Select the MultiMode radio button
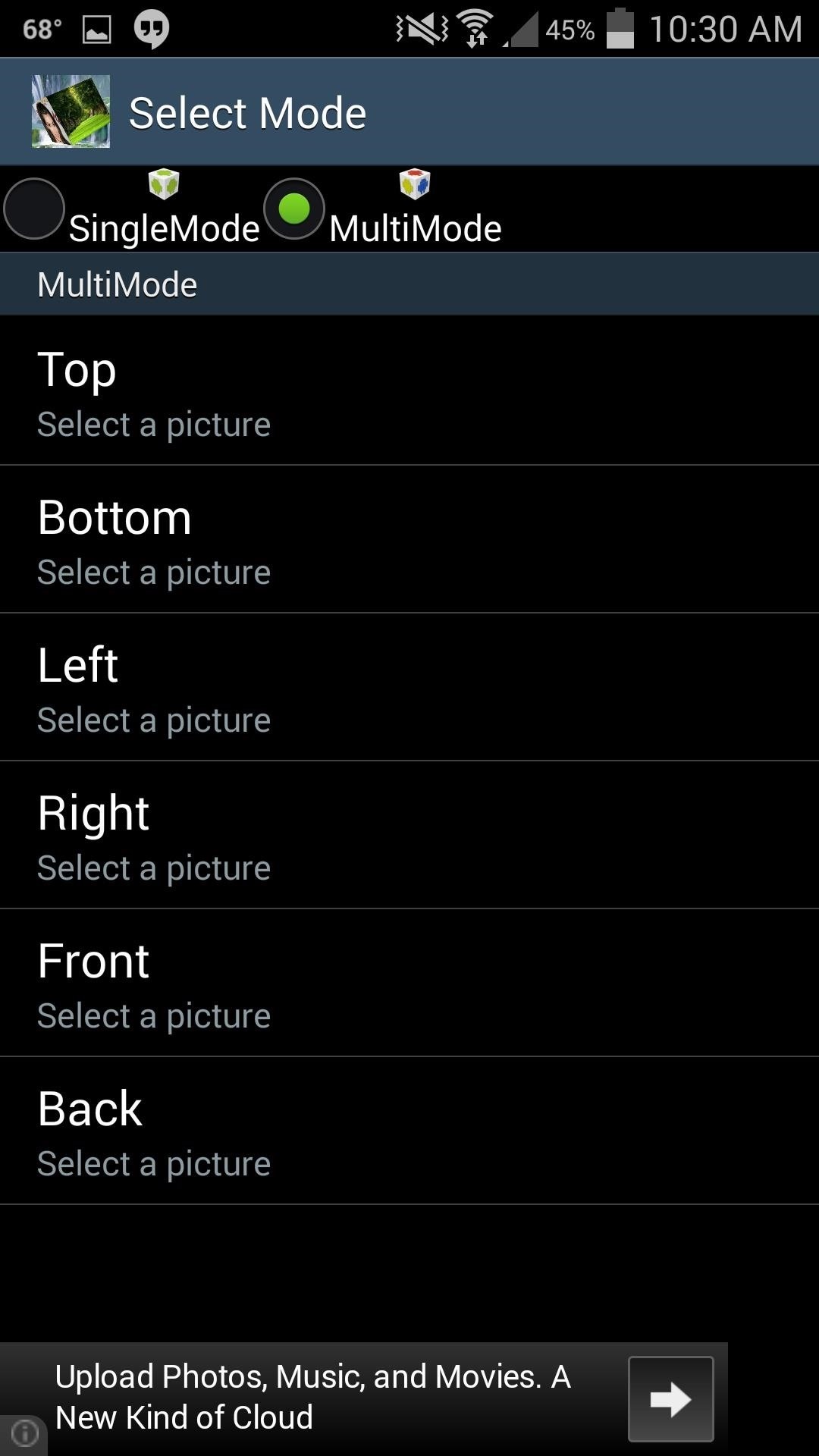The height and width of the screenshot is (1456, 819). [294, 209]
